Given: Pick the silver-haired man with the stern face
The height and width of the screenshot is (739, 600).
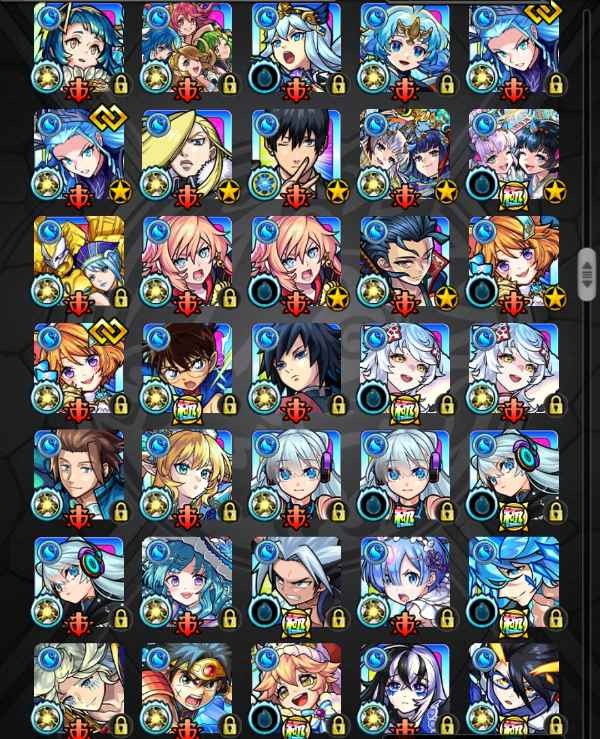Looking at the screenshot, I should click(x=296, y=582).
